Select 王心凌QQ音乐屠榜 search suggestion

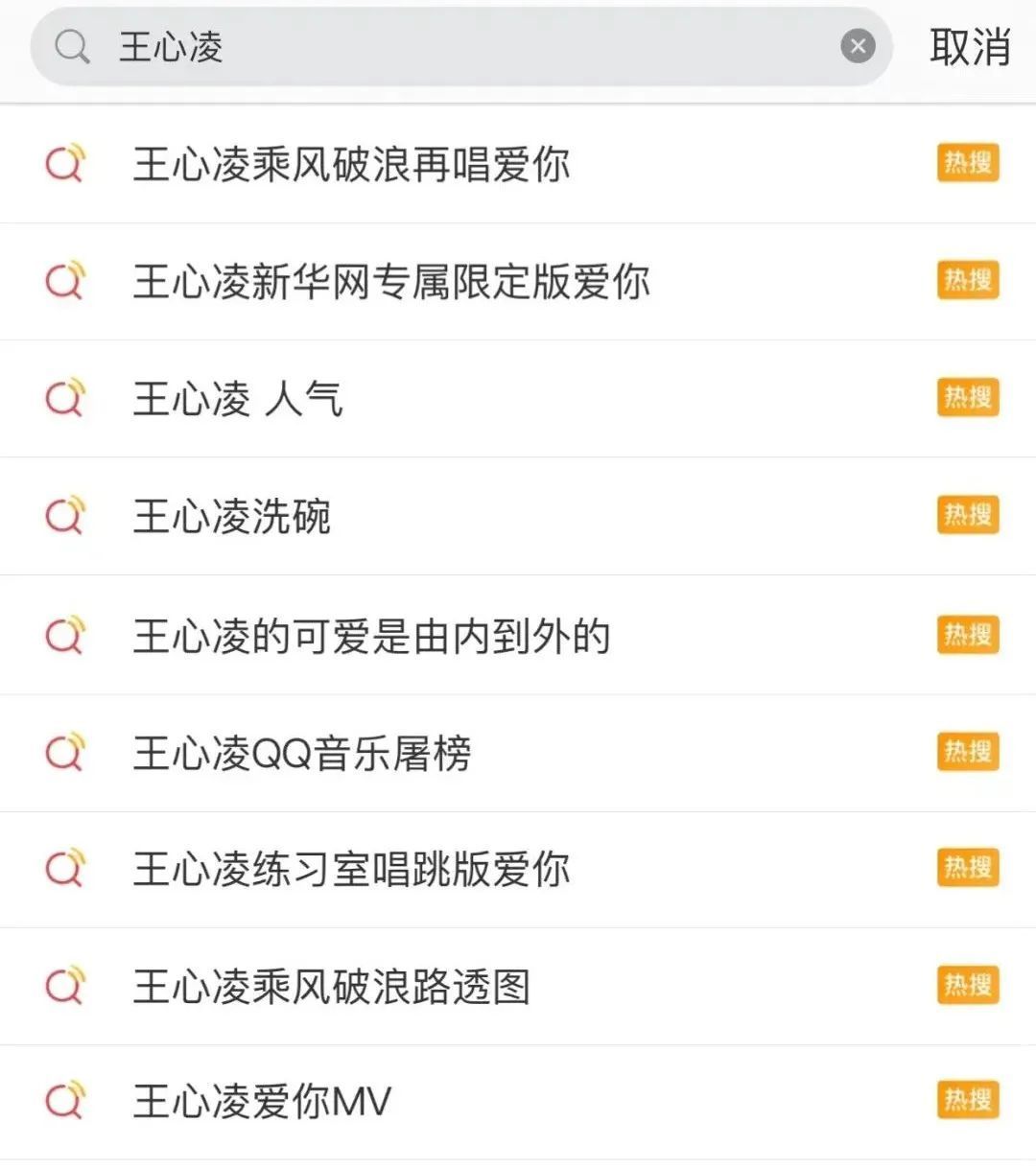pyautogui.click(x=302, y=754)
